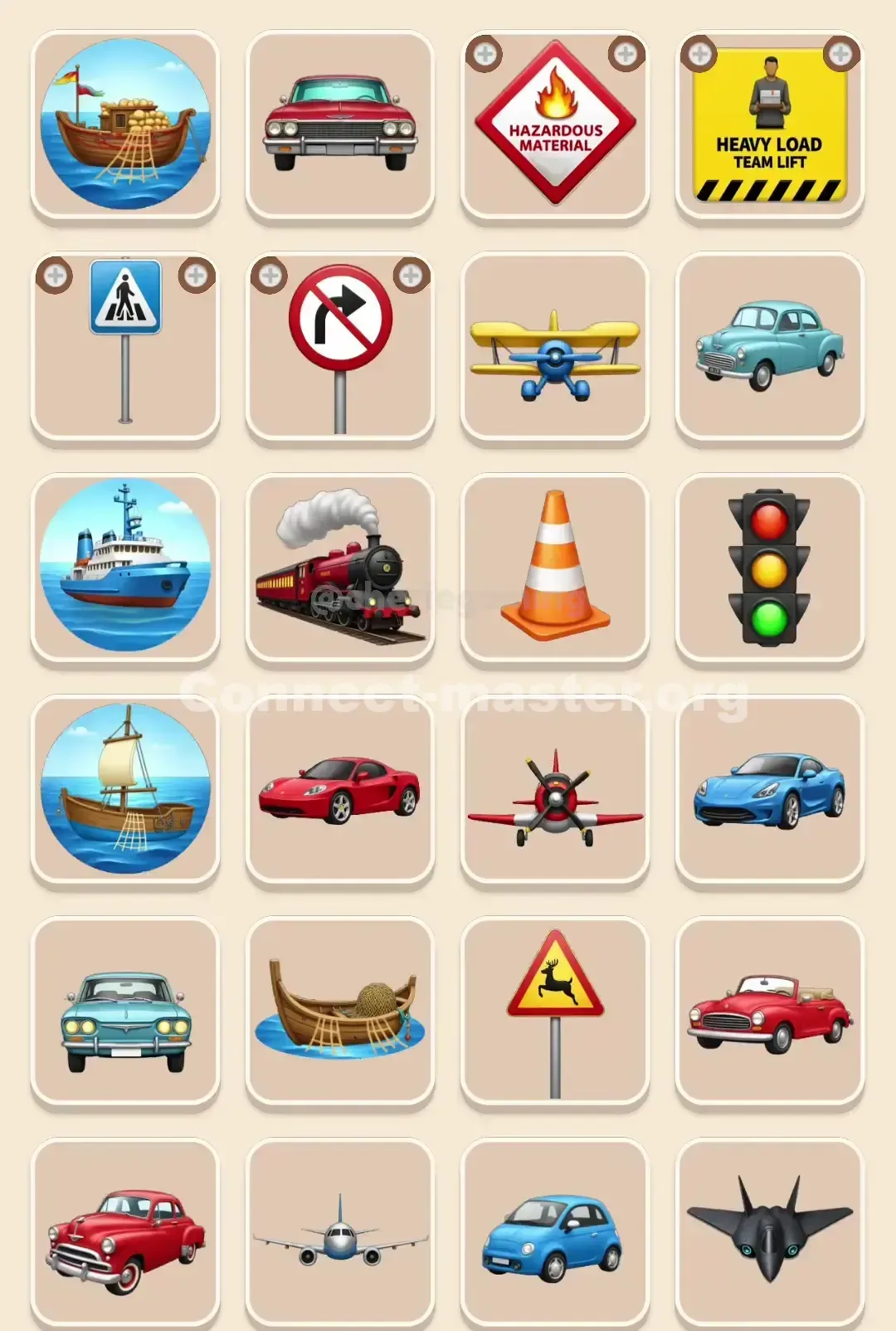The height and width of the screenshot is (1331, 896).
Task: Tap the black fighter jet tile
Action: pos(770,1228)
